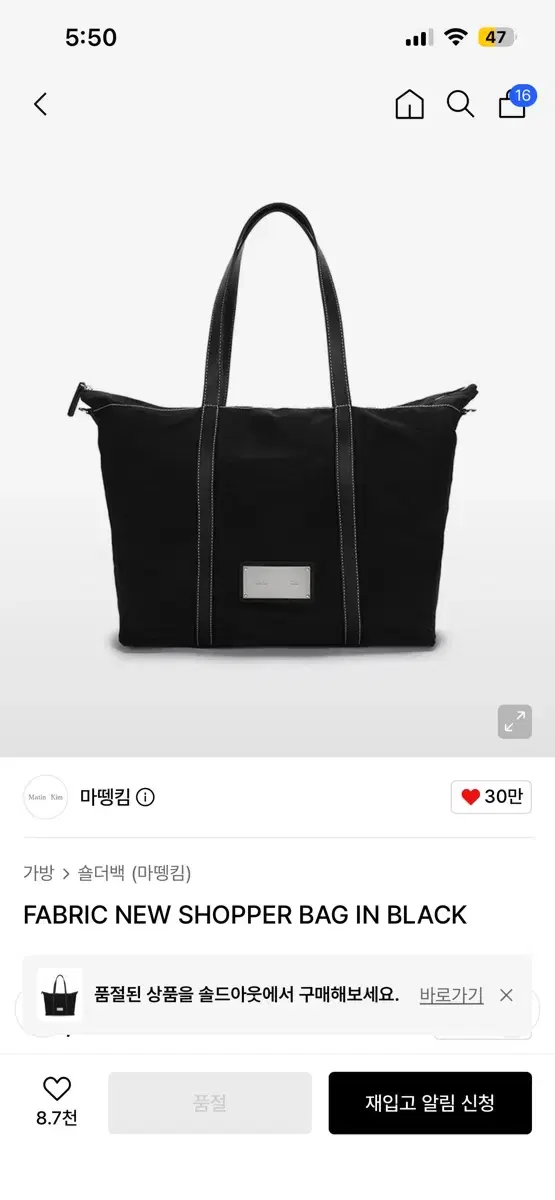Open the 가방 category breadcrumb
The image size is (555, 1200).
click(38, 873)
